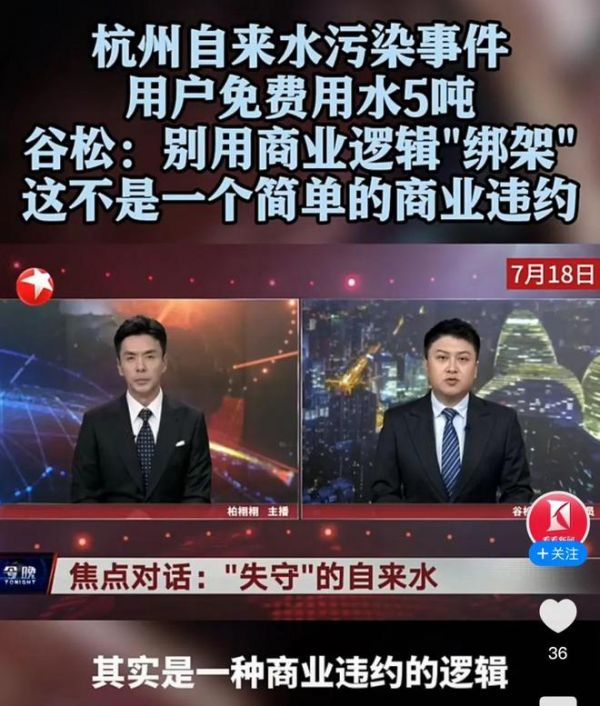Like this video with the heart
Screen dimensions: 600x706
[x=558, y=614]
